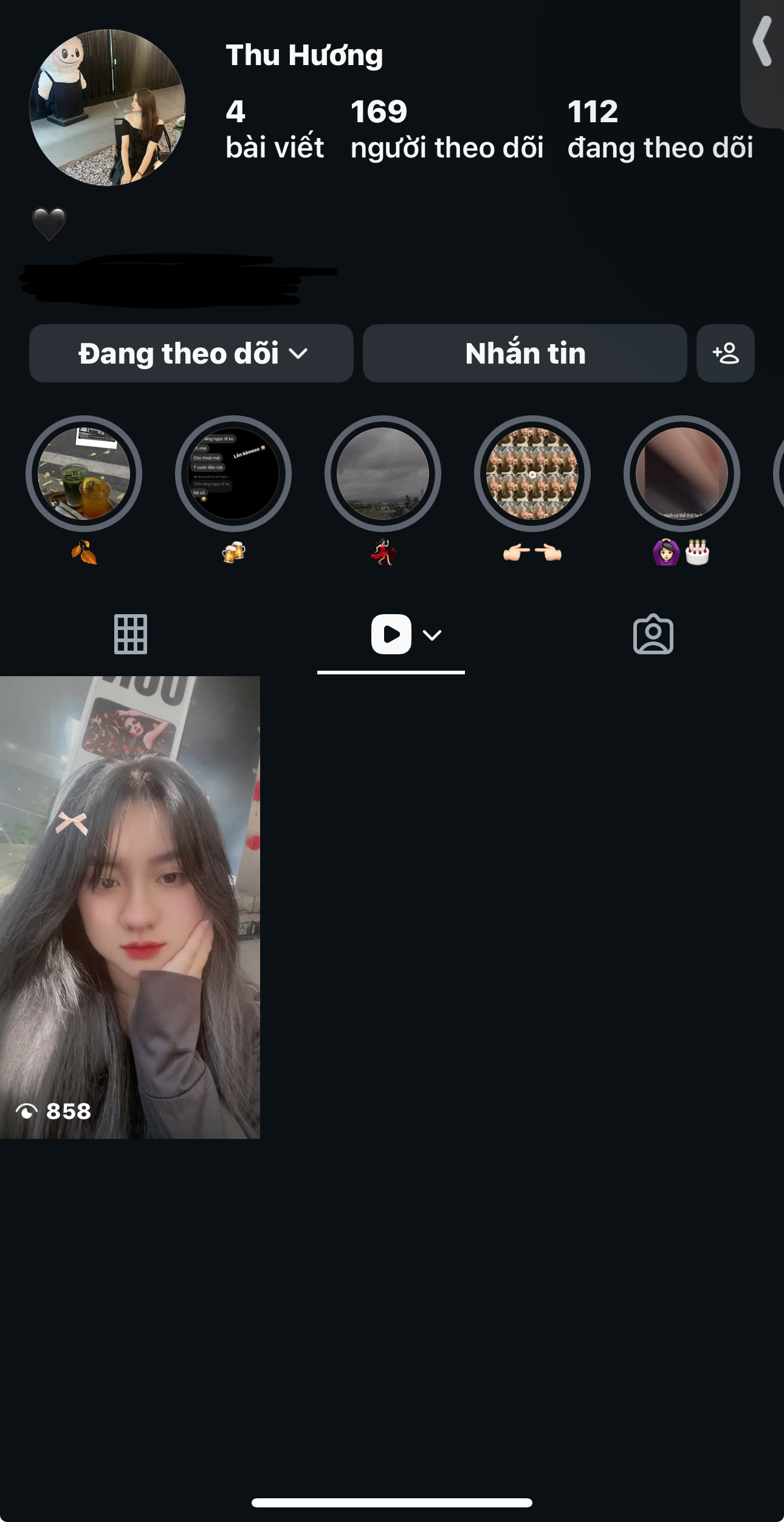Show suggested accounts with add-person icon
784x1522 pixels.
tap(725, 353)
